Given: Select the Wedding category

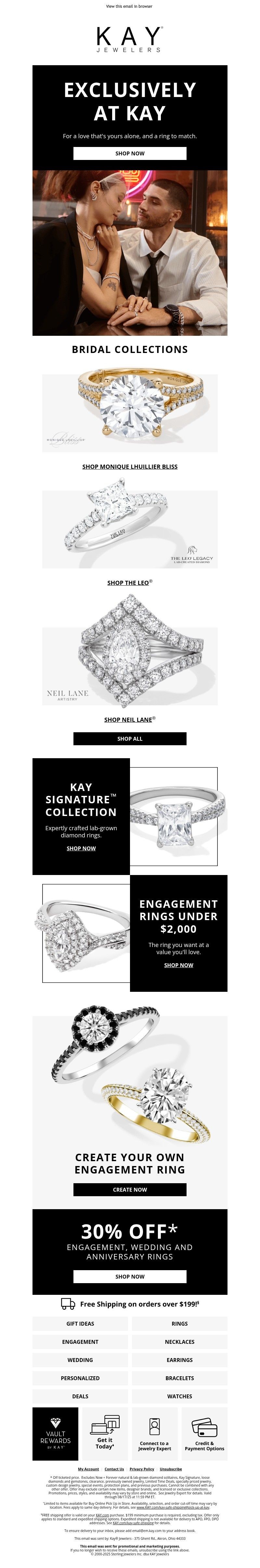Looking at the screenshot, I should (x=80, y=1360).
